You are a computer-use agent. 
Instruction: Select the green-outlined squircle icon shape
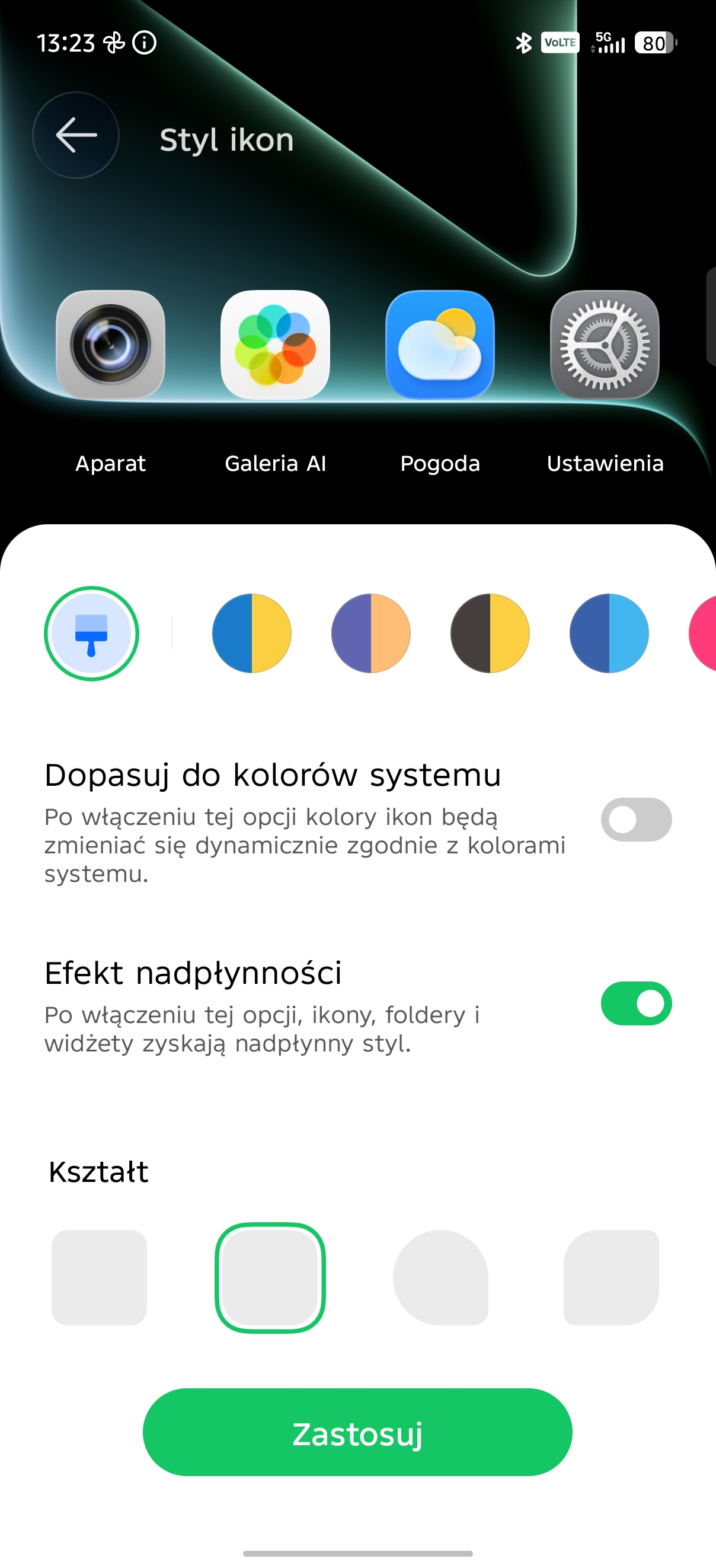tap(270, 1277)
